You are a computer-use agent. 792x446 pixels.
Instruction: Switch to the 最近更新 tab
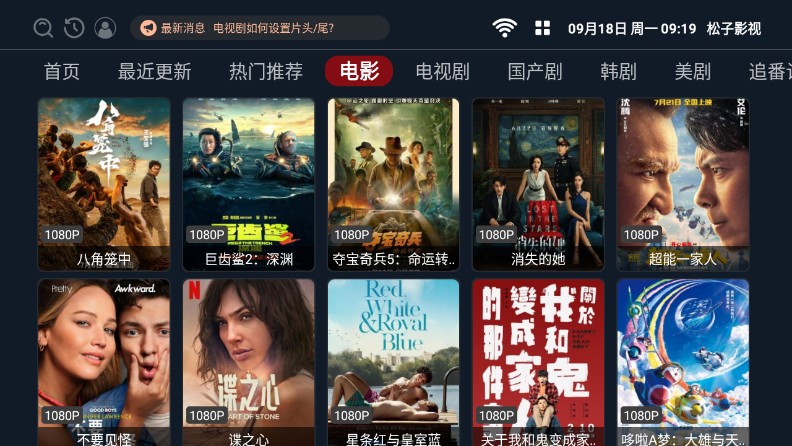(154, 72)
